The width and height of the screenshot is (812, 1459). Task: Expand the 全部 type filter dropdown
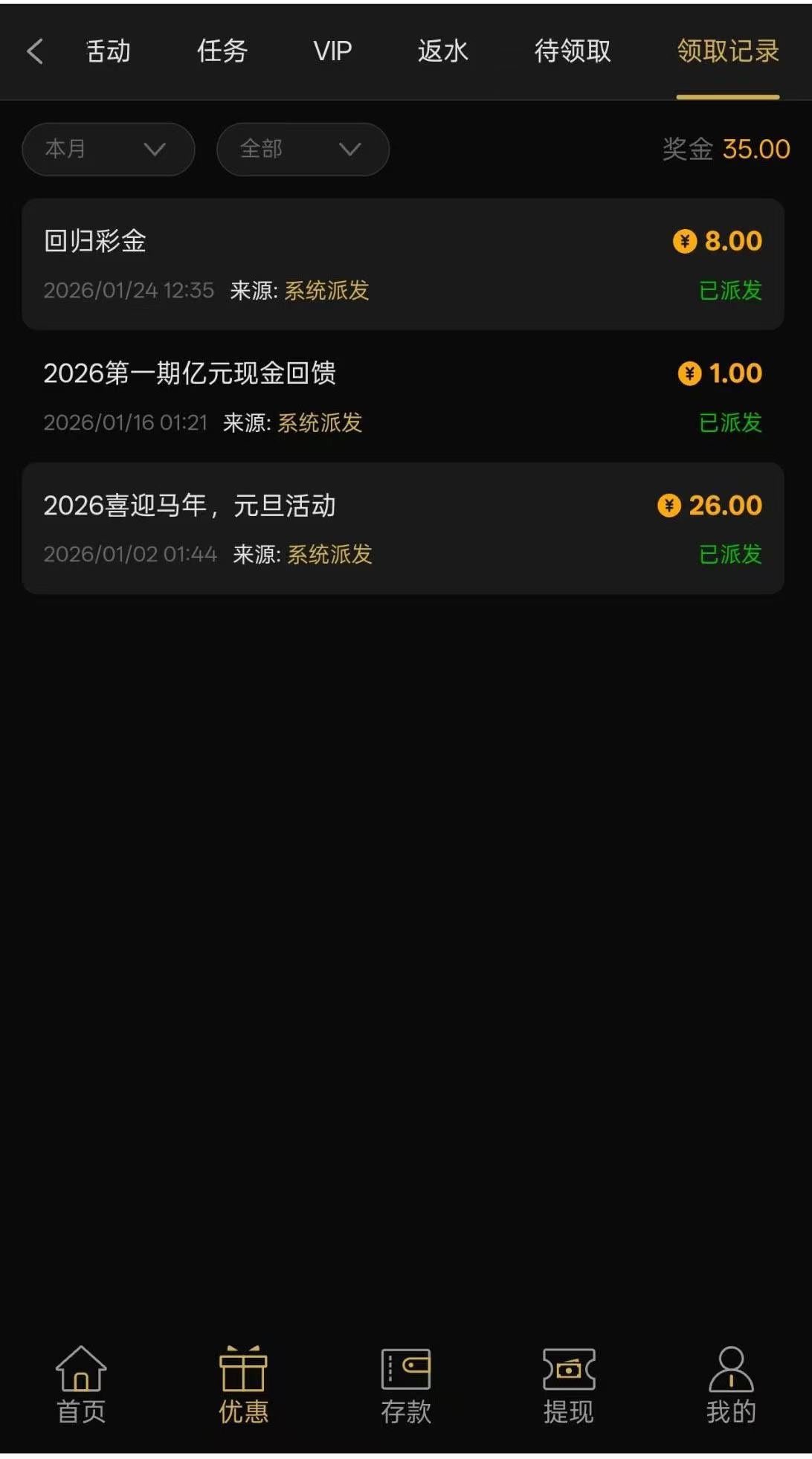pos(303,149)
